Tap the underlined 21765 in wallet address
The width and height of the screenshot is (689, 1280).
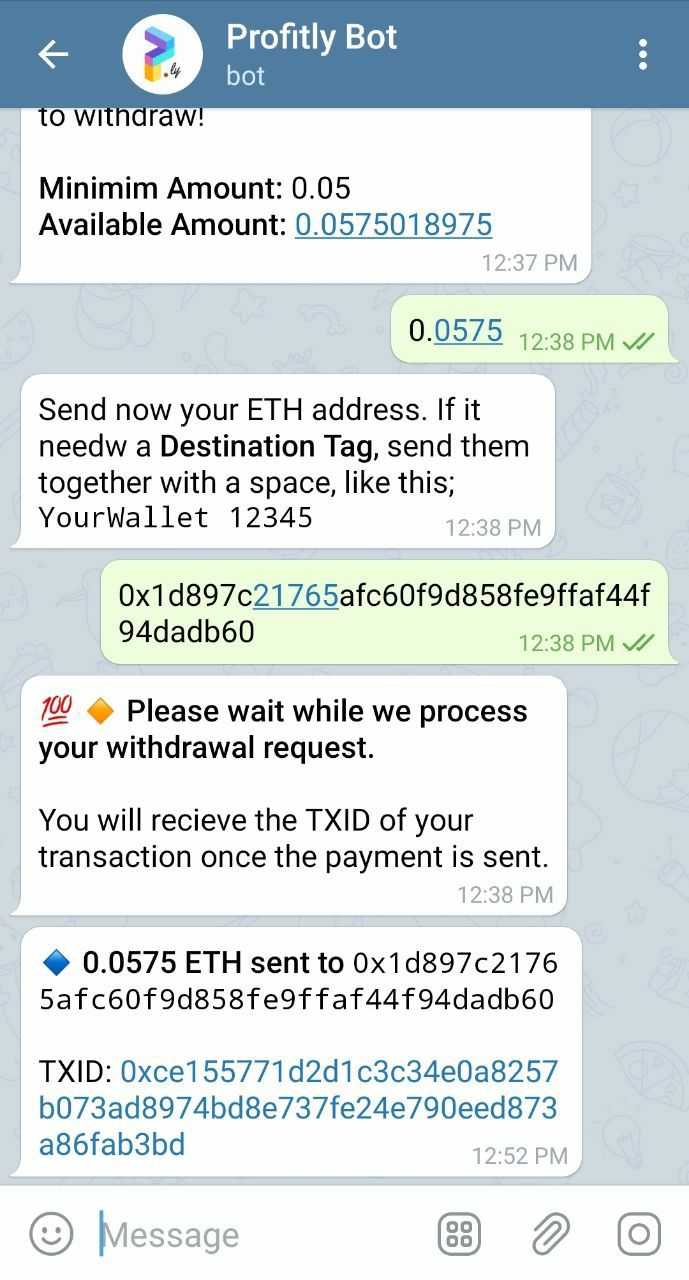[x=296, y=596]
